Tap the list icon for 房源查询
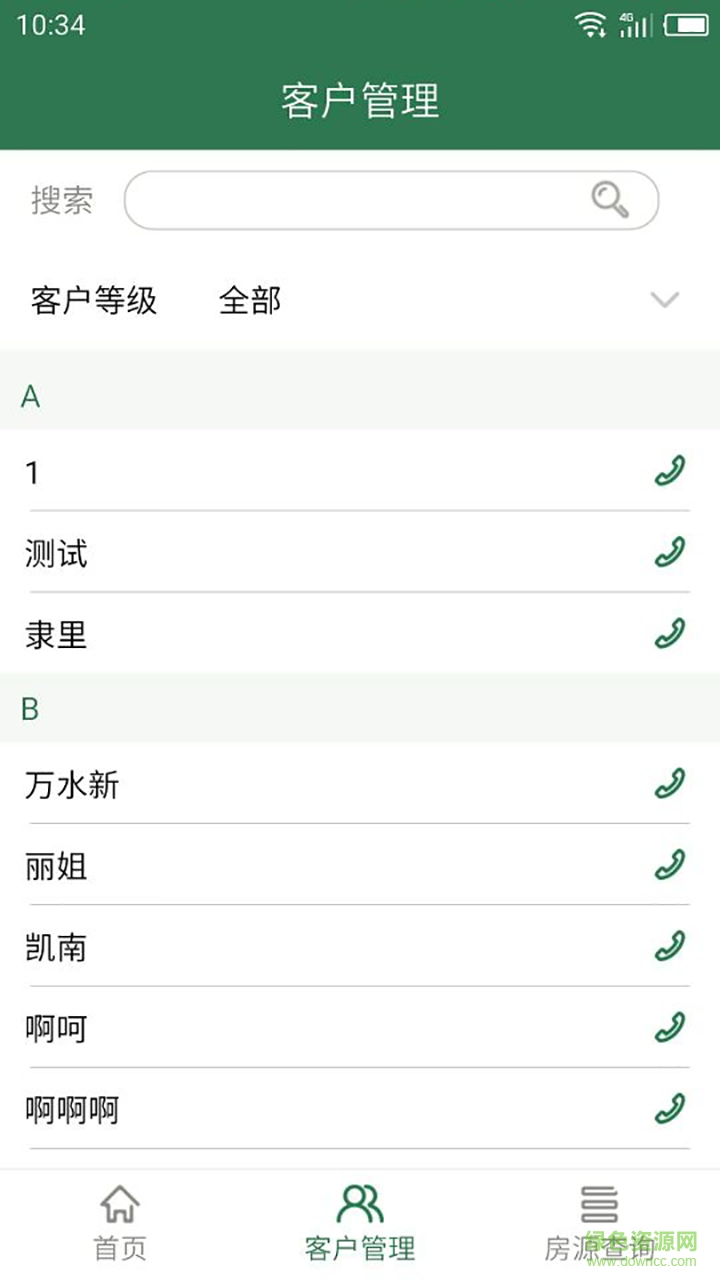Screen dimensions: 720x1280 [599, 1200]
